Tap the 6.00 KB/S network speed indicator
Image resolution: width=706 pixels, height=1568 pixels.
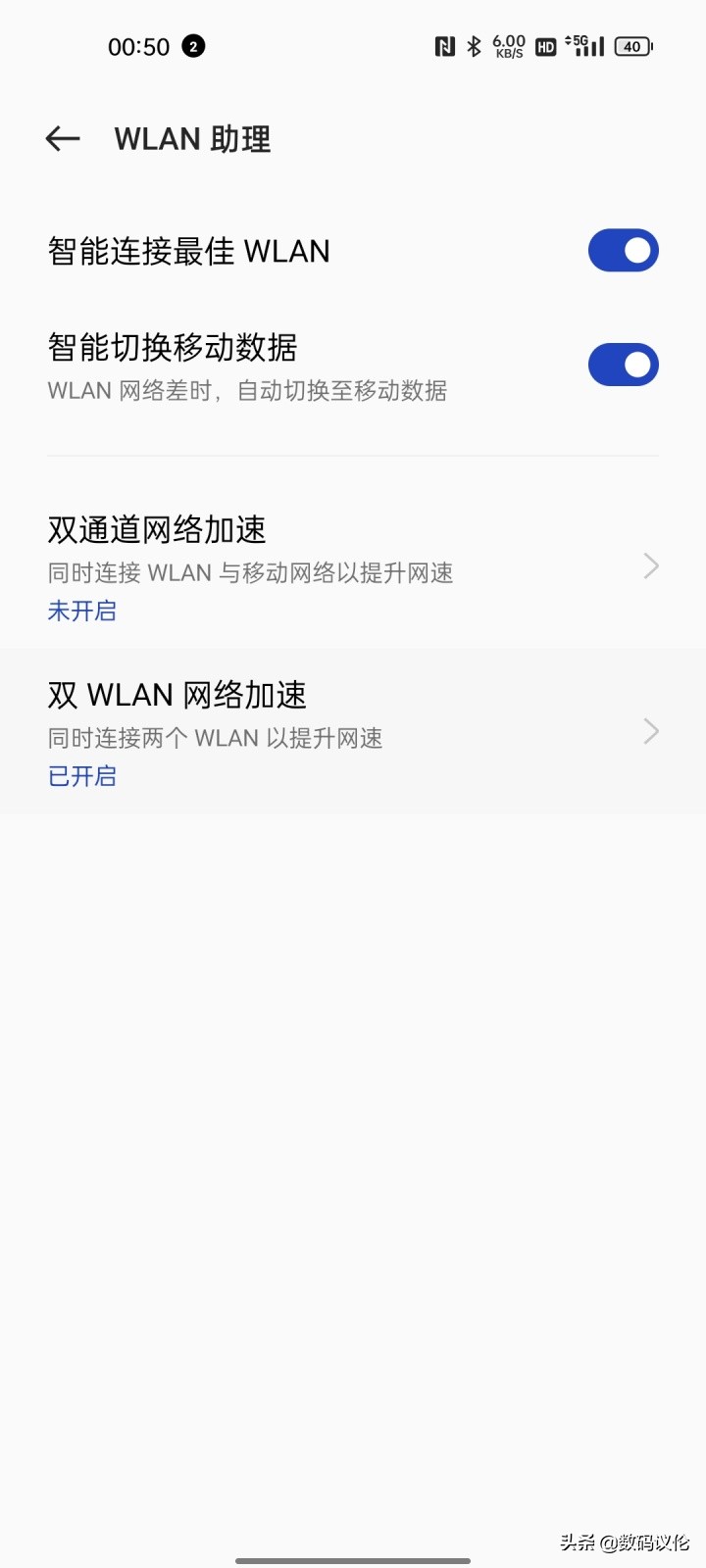507,45
